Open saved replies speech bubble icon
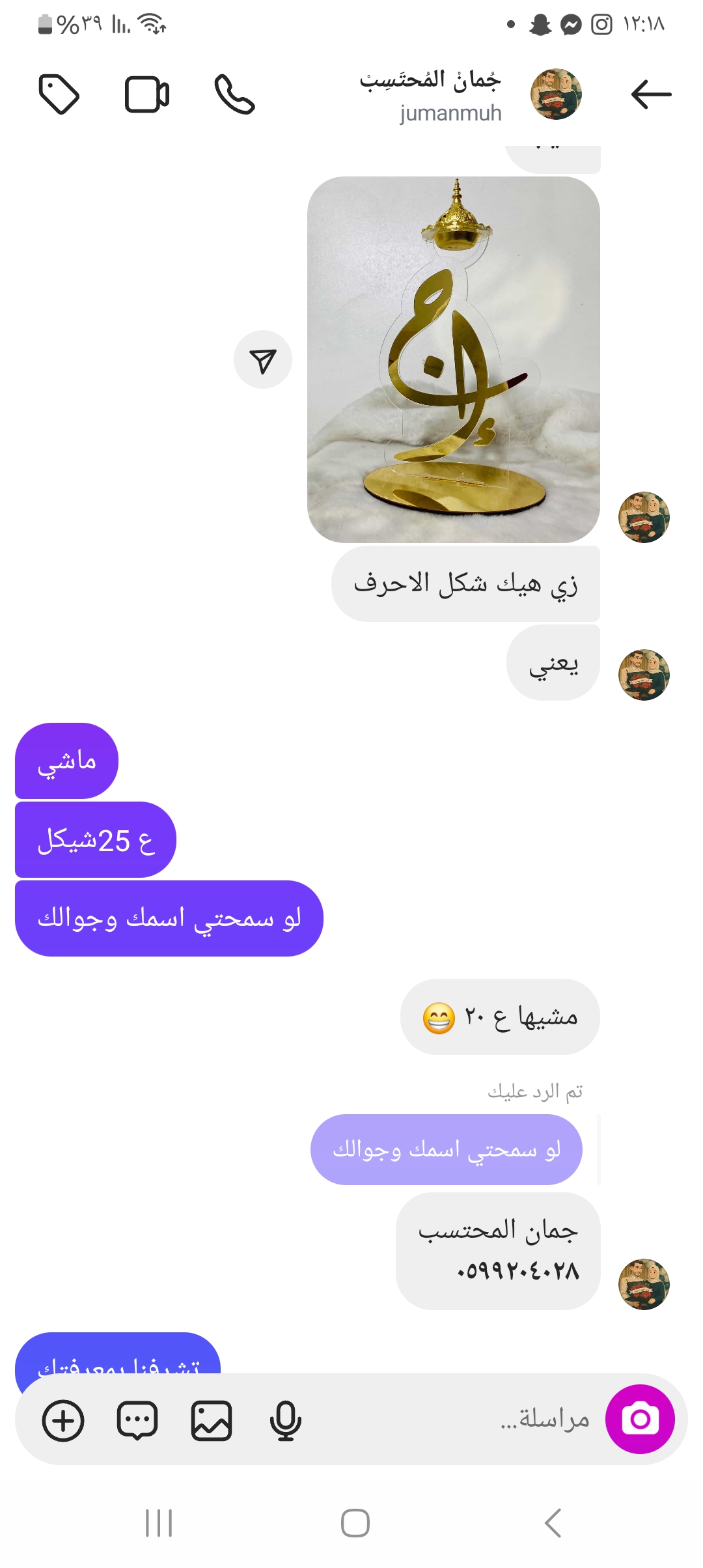 pos(137,1420)
